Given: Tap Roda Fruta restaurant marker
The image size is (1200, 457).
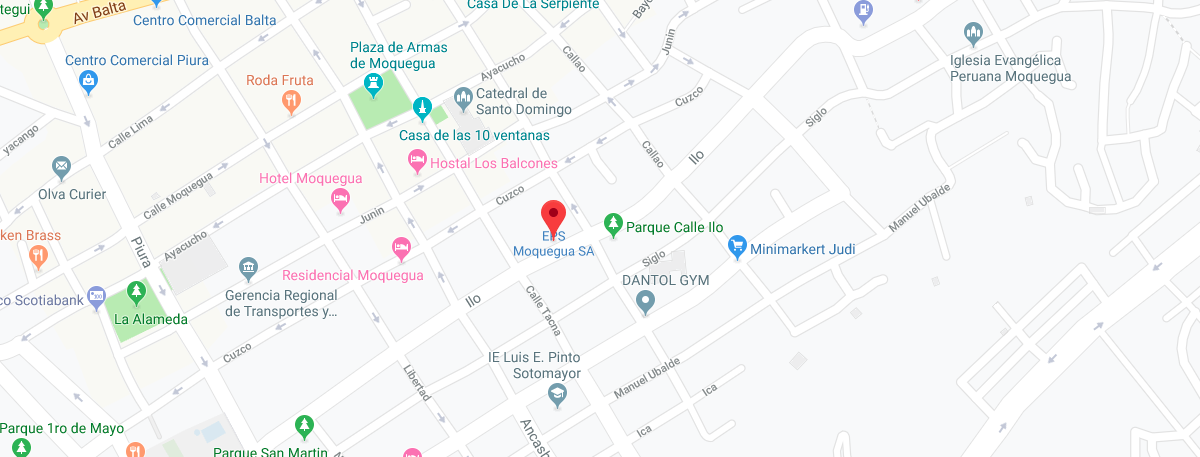Looking at the screenshot, I should [x=290, y=99].
